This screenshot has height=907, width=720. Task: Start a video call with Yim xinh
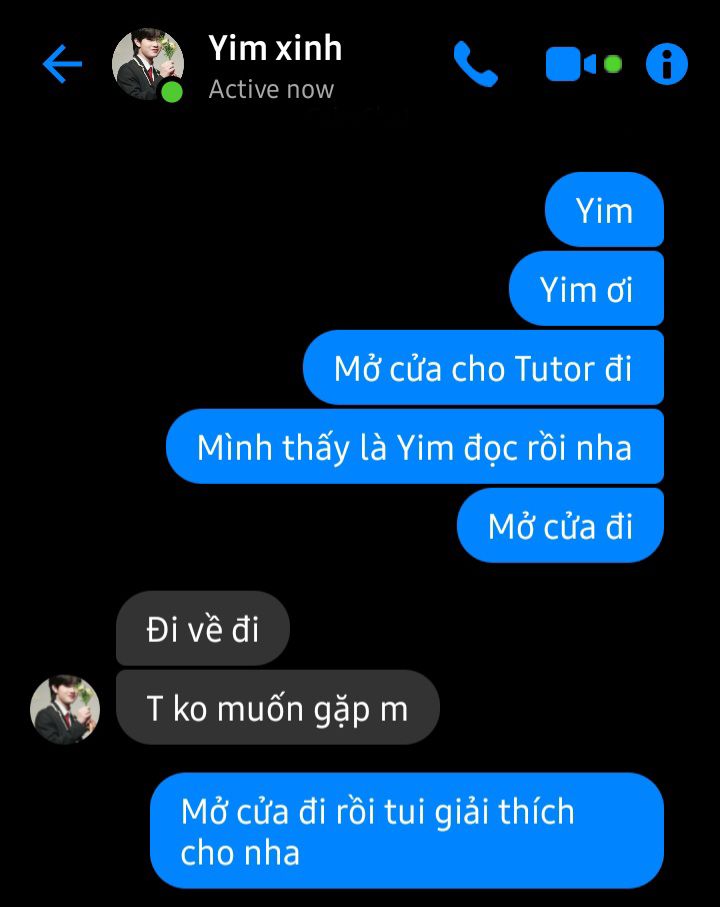[x=572, y=65]
